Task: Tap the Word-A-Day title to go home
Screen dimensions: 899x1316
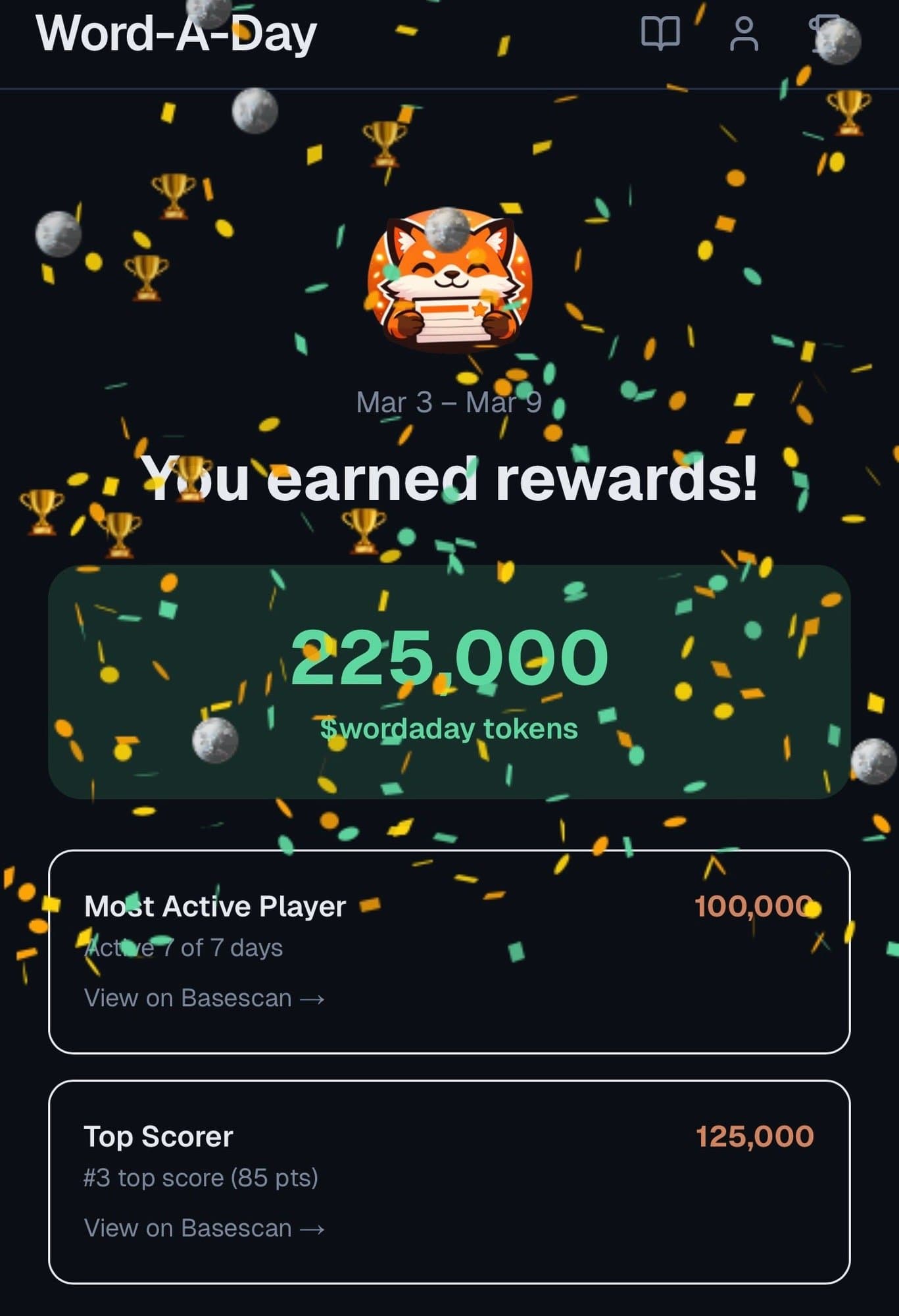Action: [176, 33]
